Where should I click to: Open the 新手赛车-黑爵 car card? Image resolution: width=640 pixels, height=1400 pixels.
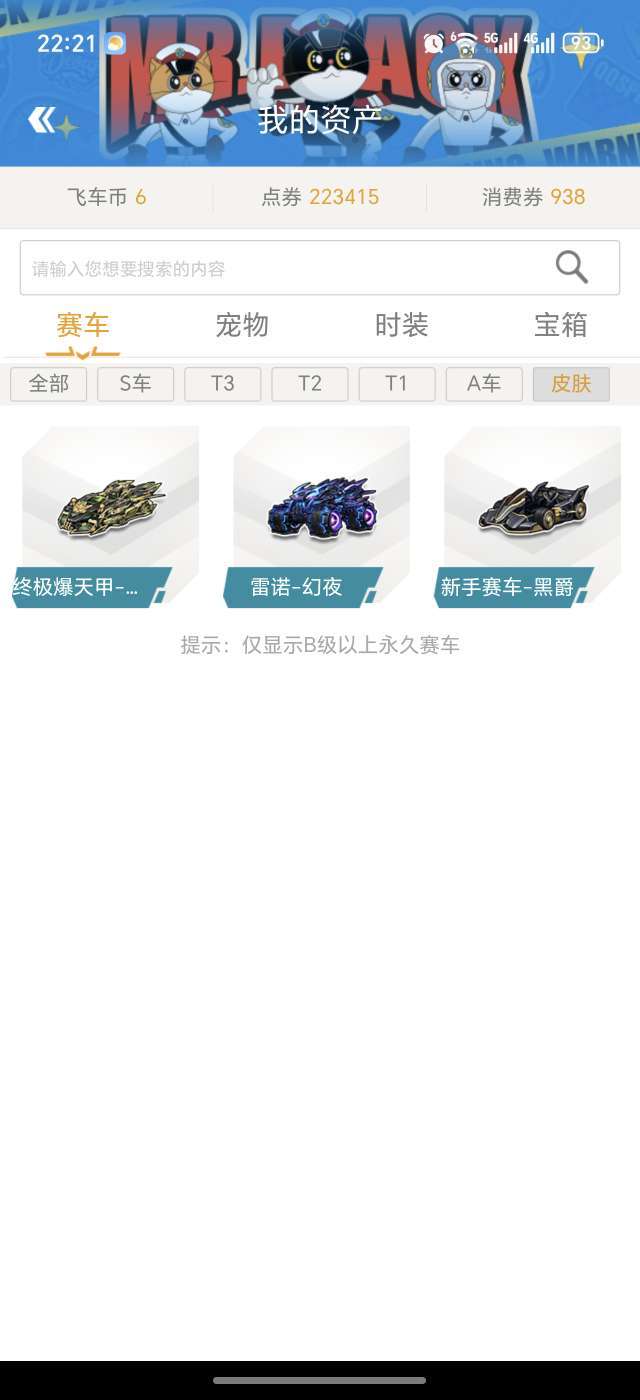pos(527,516)
